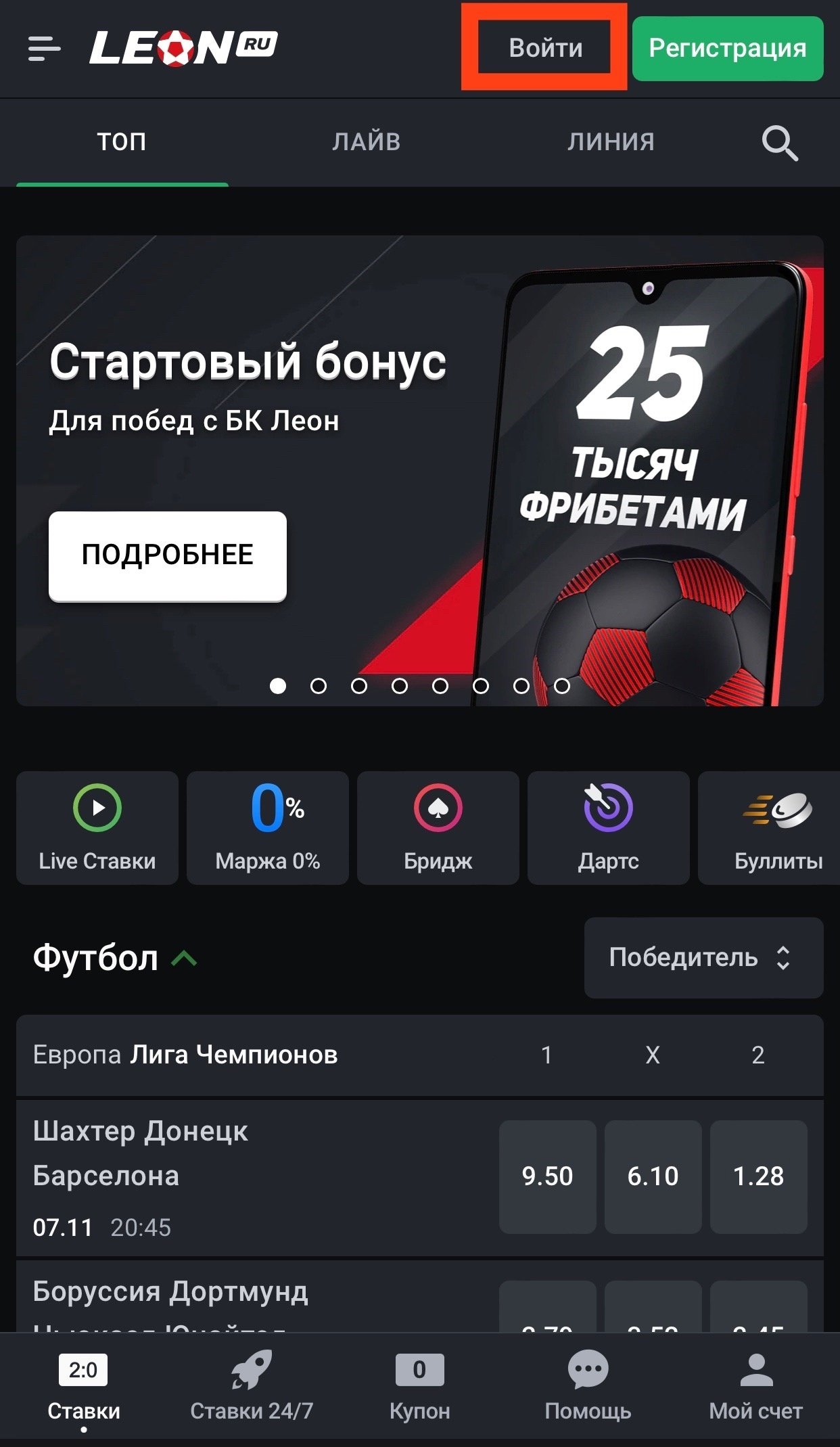Switch to the ЛАЙВ tab
This screenshot has height=1447, width=840.
(x=366, y=142)
